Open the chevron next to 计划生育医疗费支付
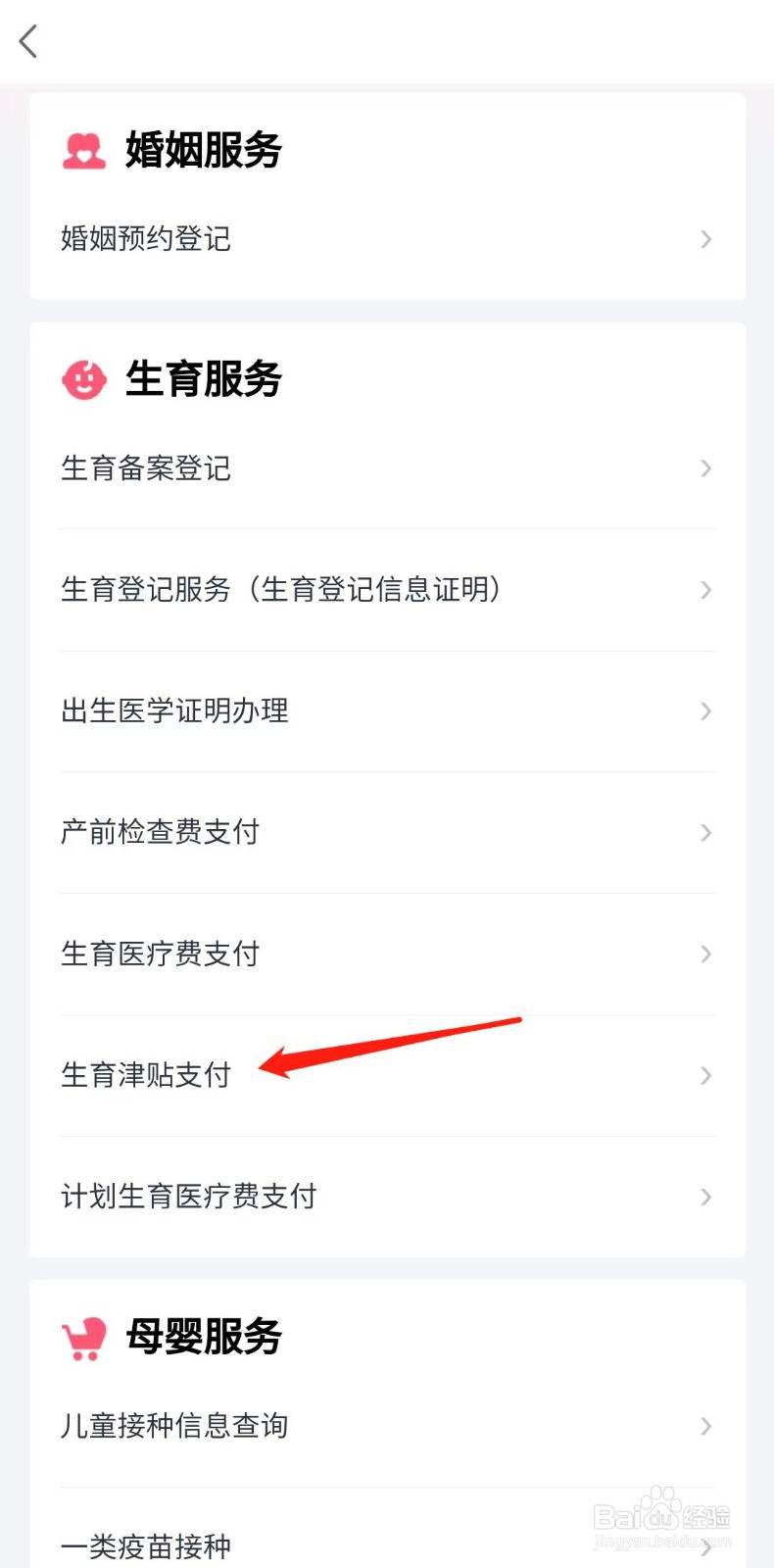This screenshot has height=1568, width=774. (705, 1197)
